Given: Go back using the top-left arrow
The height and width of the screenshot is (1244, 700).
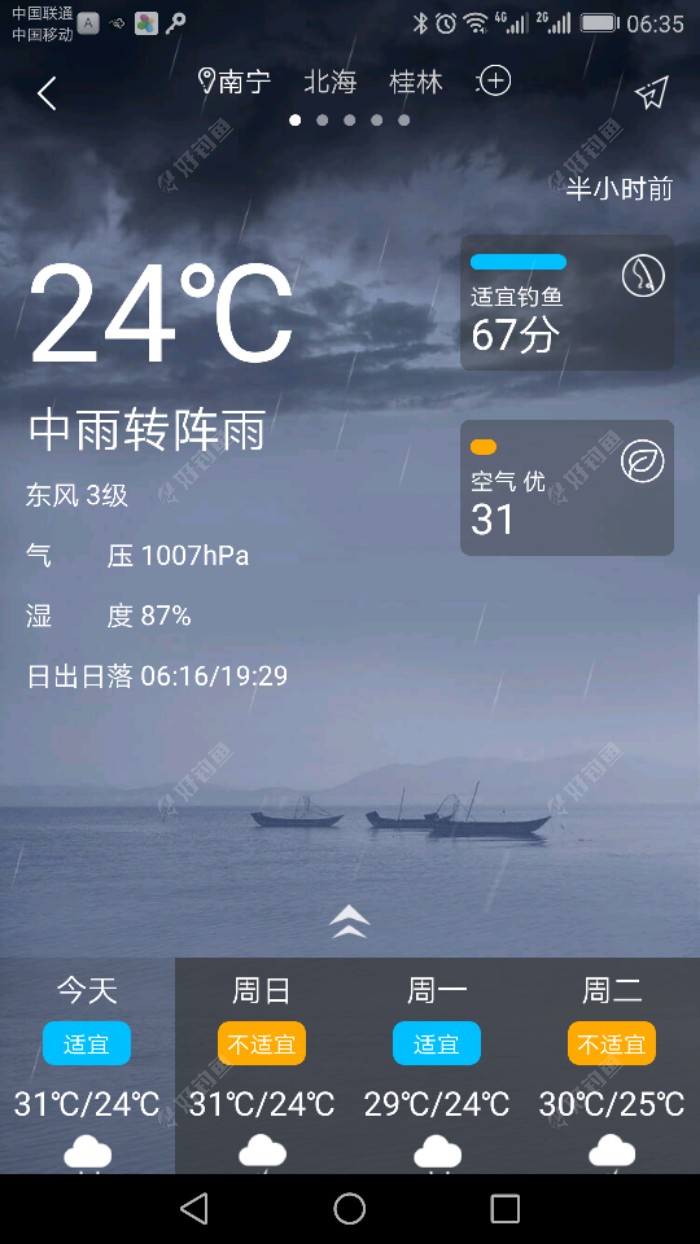Looking at the screenshot, I should point(46,94).
